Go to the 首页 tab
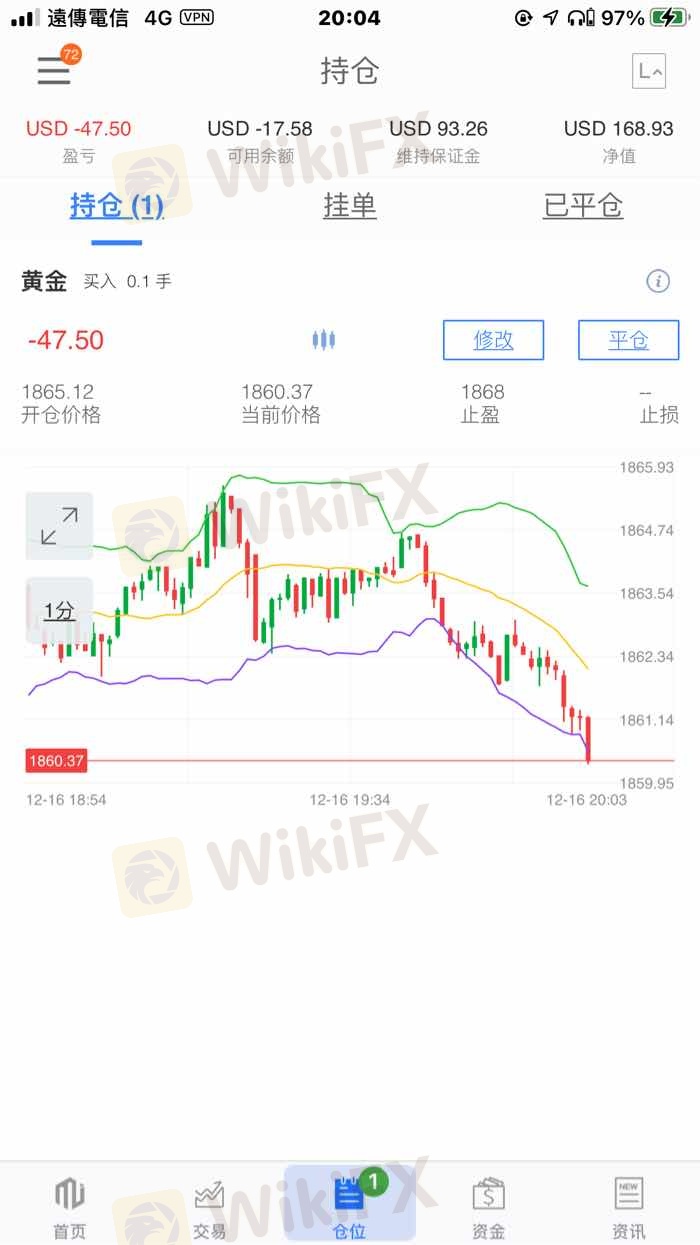Image resolution: width=700 pixels, height=1245 pixels. click(70, 1207)
